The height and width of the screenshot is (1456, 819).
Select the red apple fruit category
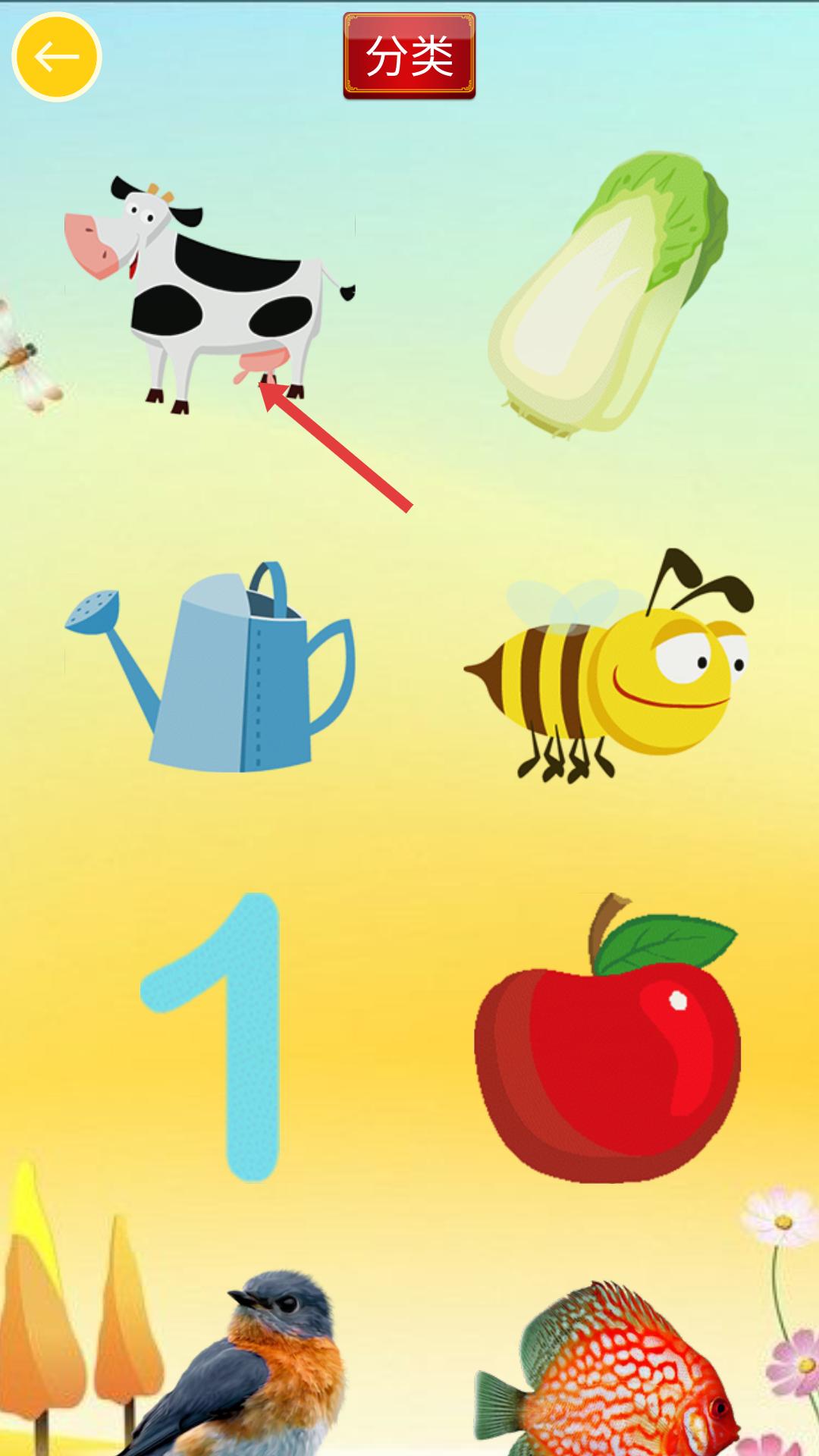pyautogui.click(x=609, y=1039)
